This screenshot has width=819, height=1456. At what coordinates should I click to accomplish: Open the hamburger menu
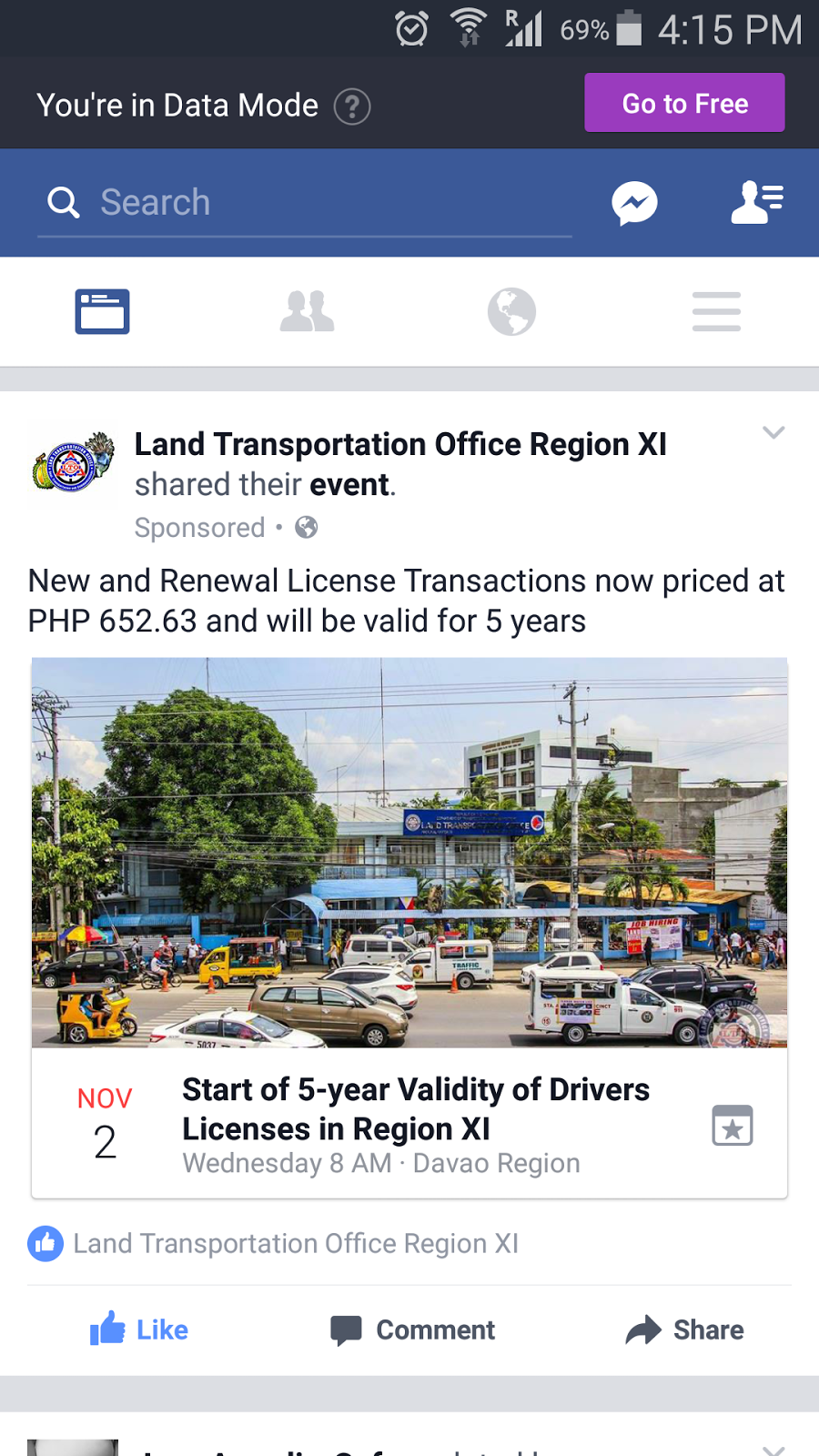(716, 311)
